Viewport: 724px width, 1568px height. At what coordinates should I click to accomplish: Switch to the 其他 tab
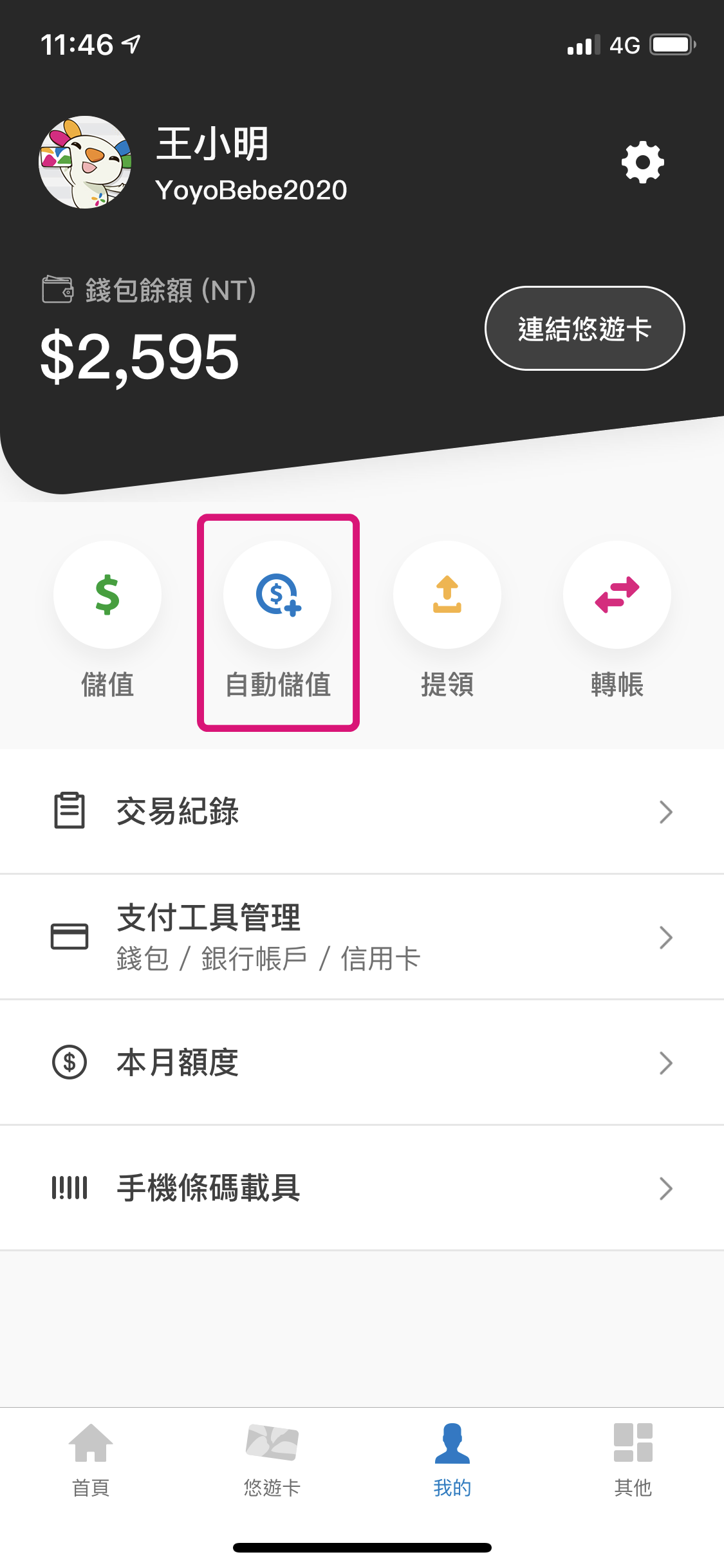click(x=633, y=1459)
